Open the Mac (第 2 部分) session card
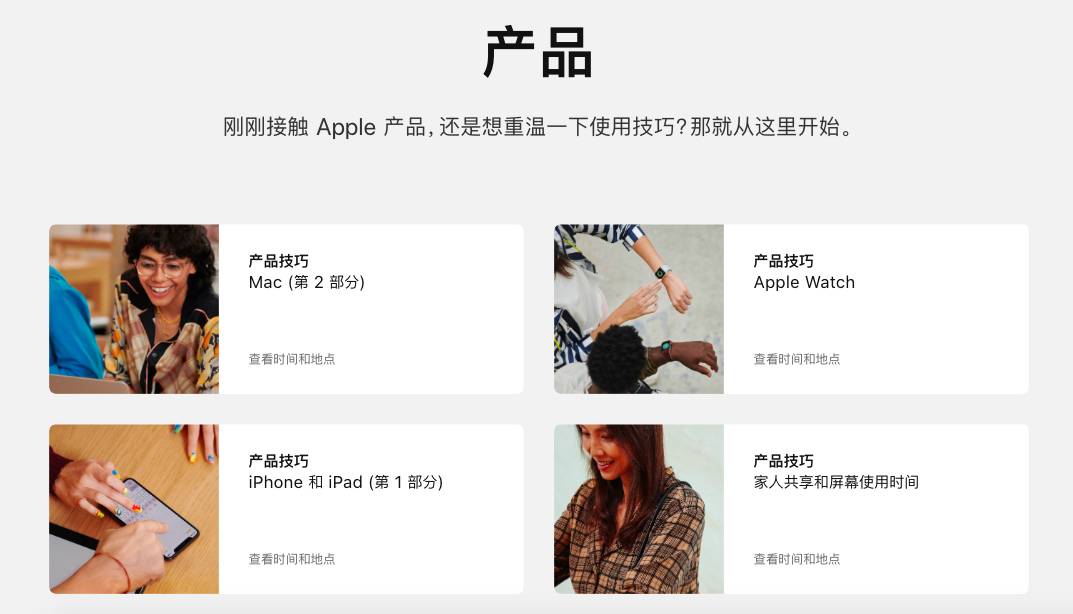1073x614 pixels. pos(306,282)
